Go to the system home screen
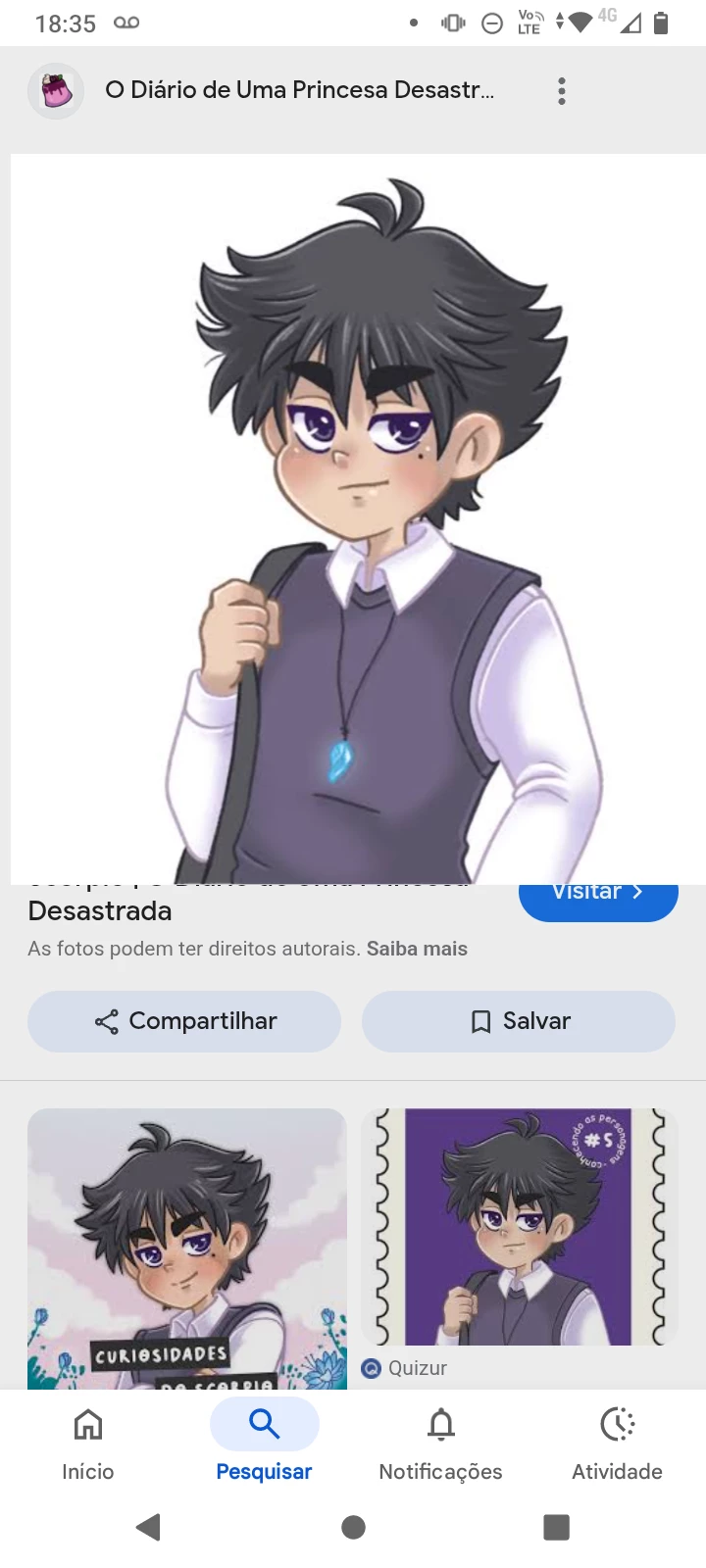The image size is (706, 1568). click(x=353, y=1527)
